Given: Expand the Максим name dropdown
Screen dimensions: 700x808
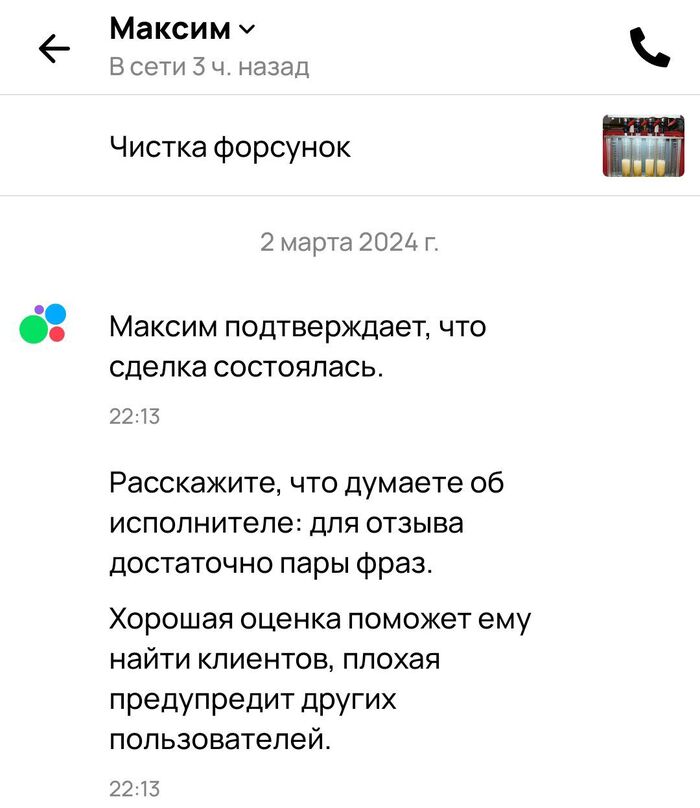Looking at the screenshot, I should (246, 30).
